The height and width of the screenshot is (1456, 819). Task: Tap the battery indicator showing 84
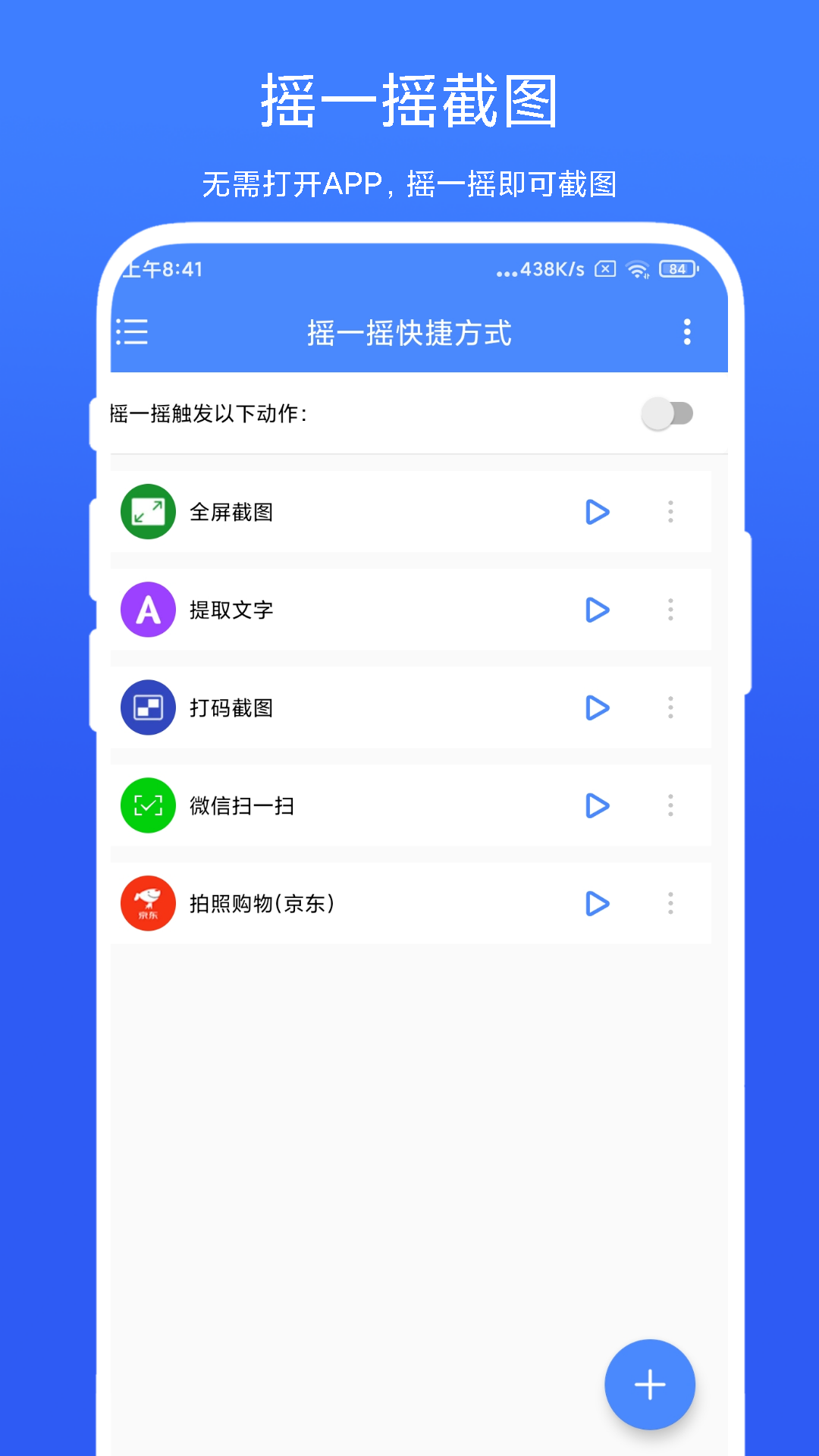(x=677, y=268)
